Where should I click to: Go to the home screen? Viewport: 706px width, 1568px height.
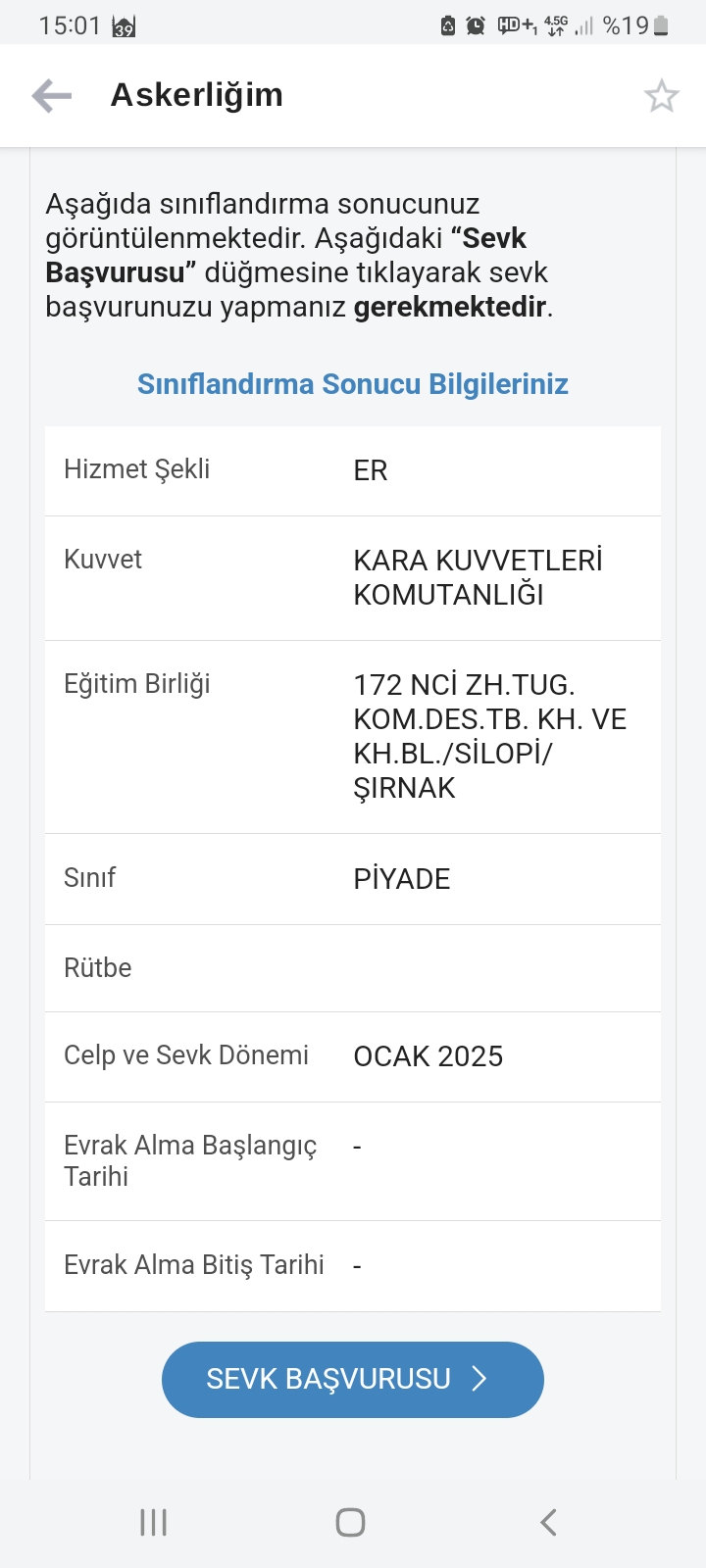click(x=351, y=1522)
